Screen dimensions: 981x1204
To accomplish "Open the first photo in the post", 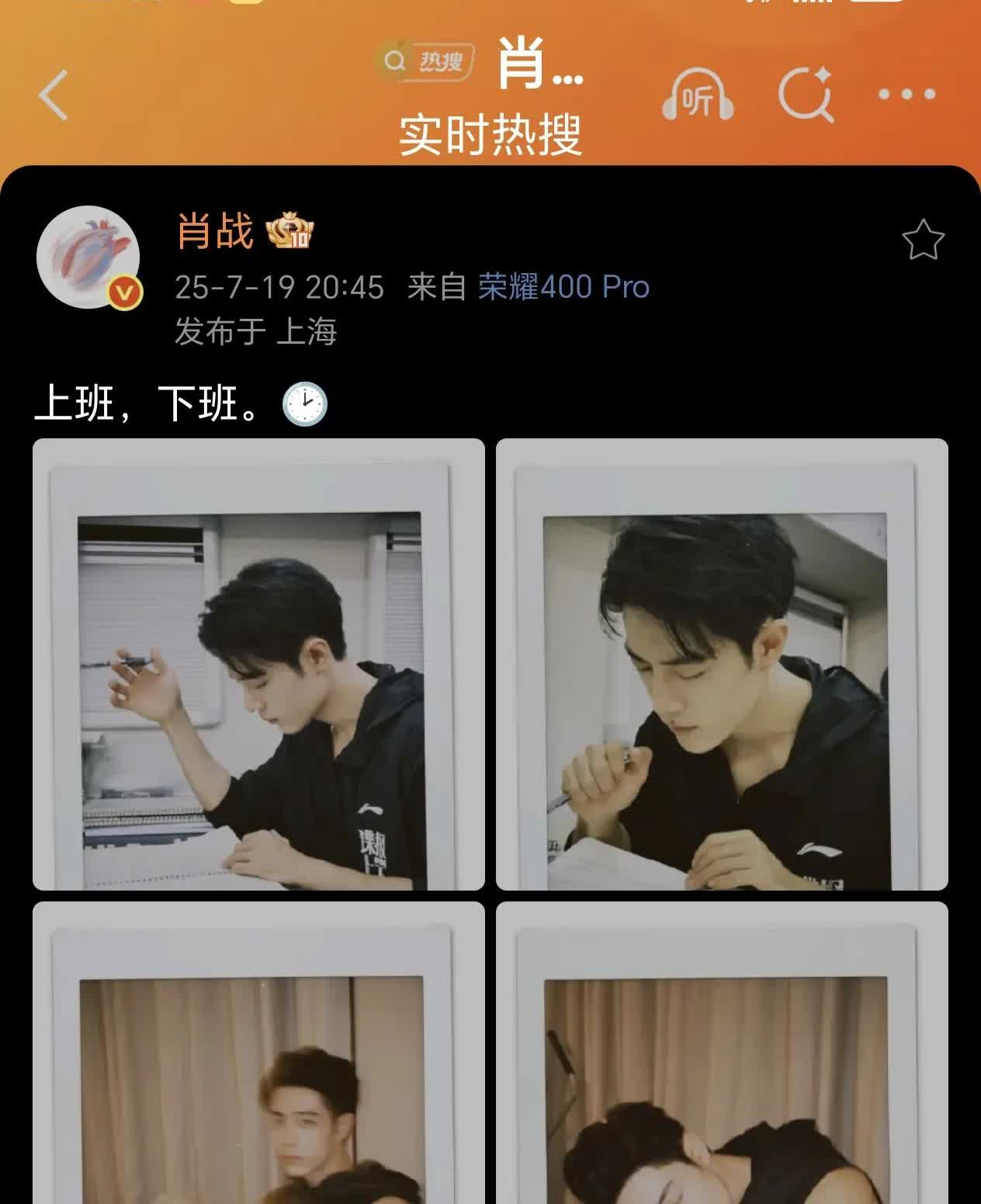I will 258,664.
